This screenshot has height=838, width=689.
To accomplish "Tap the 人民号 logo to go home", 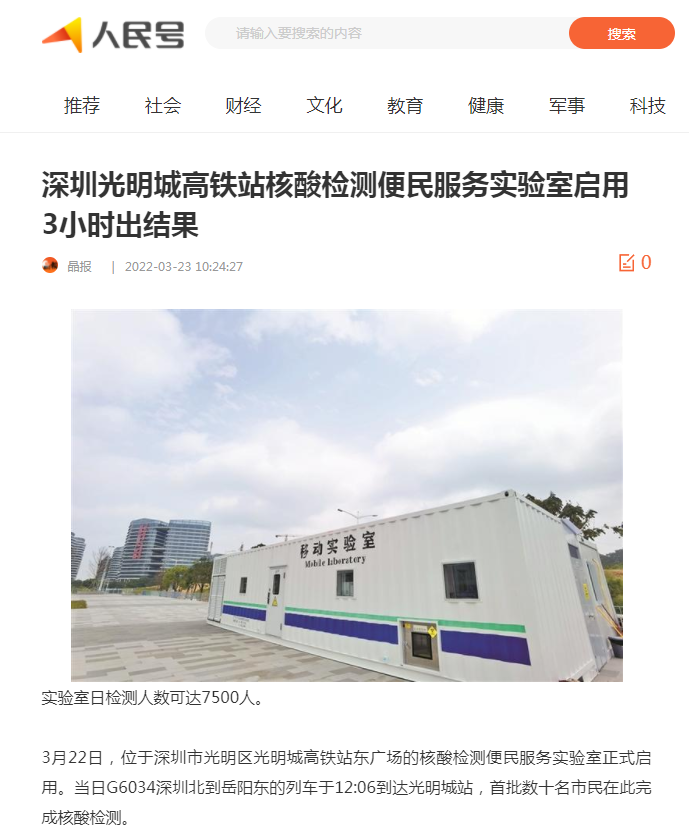I will click(x=113, y=35).
